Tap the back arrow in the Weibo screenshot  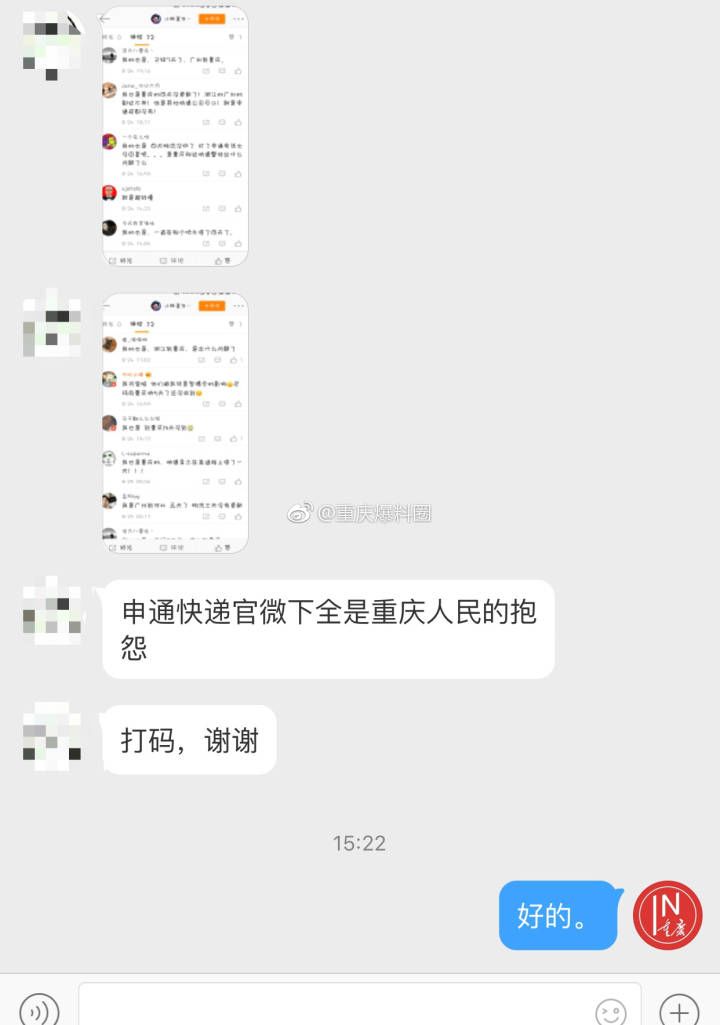103,18
